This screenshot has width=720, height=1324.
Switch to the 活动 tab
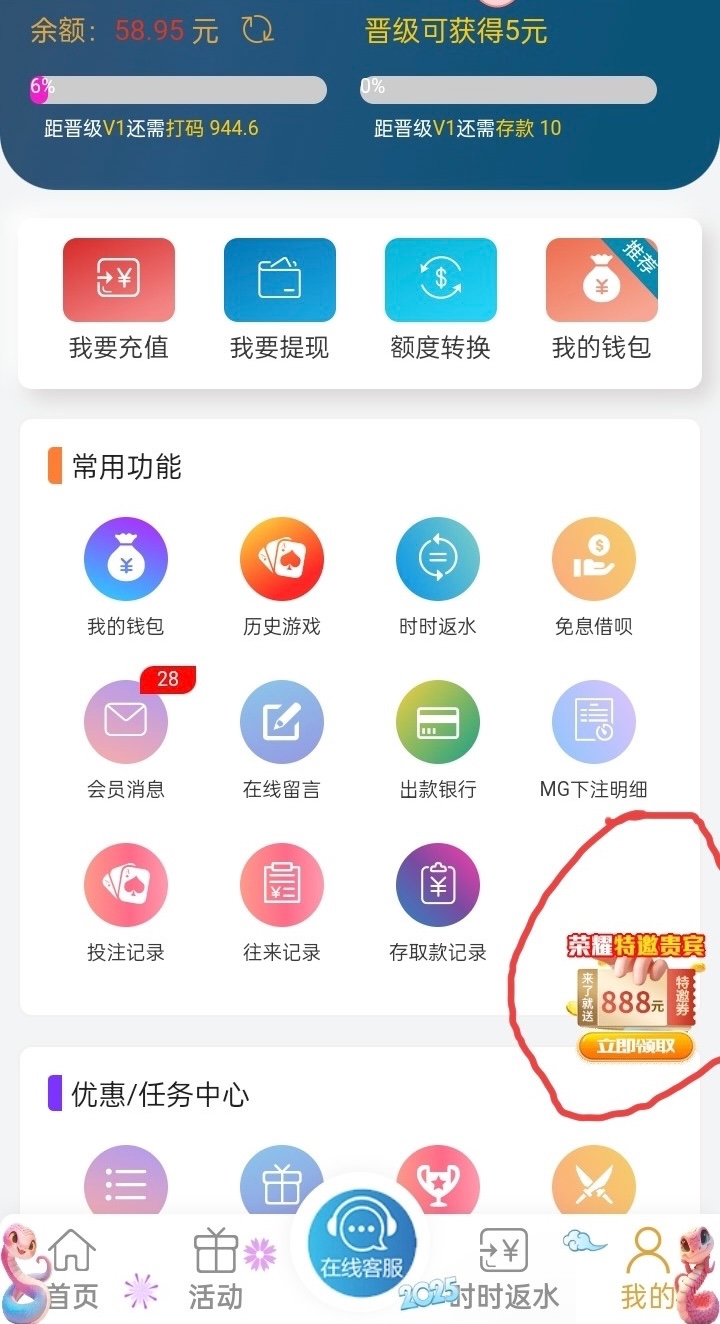point(216,1270)
